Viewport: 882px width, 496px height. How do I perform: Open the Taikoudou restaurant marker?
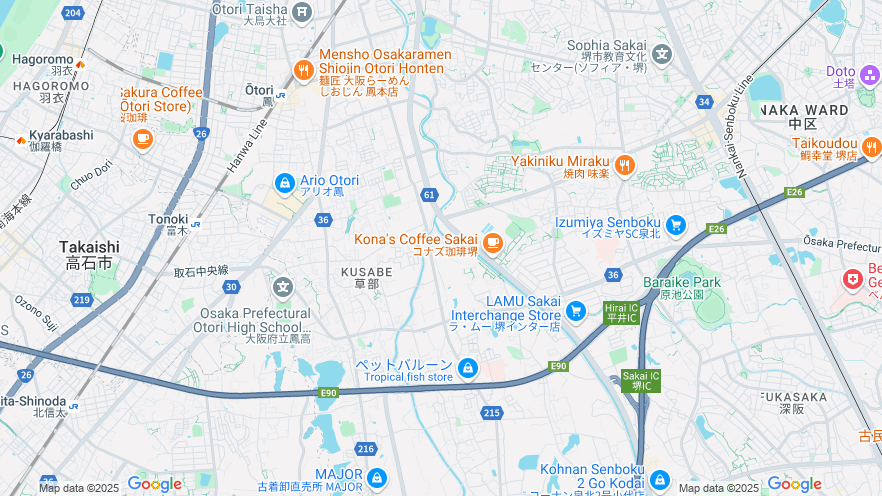tap(871, 148)
